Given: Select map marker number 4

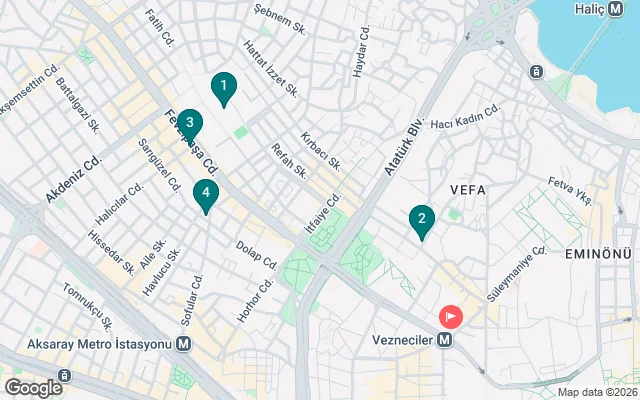Looking at the screenshot, I should click(205, 194).
